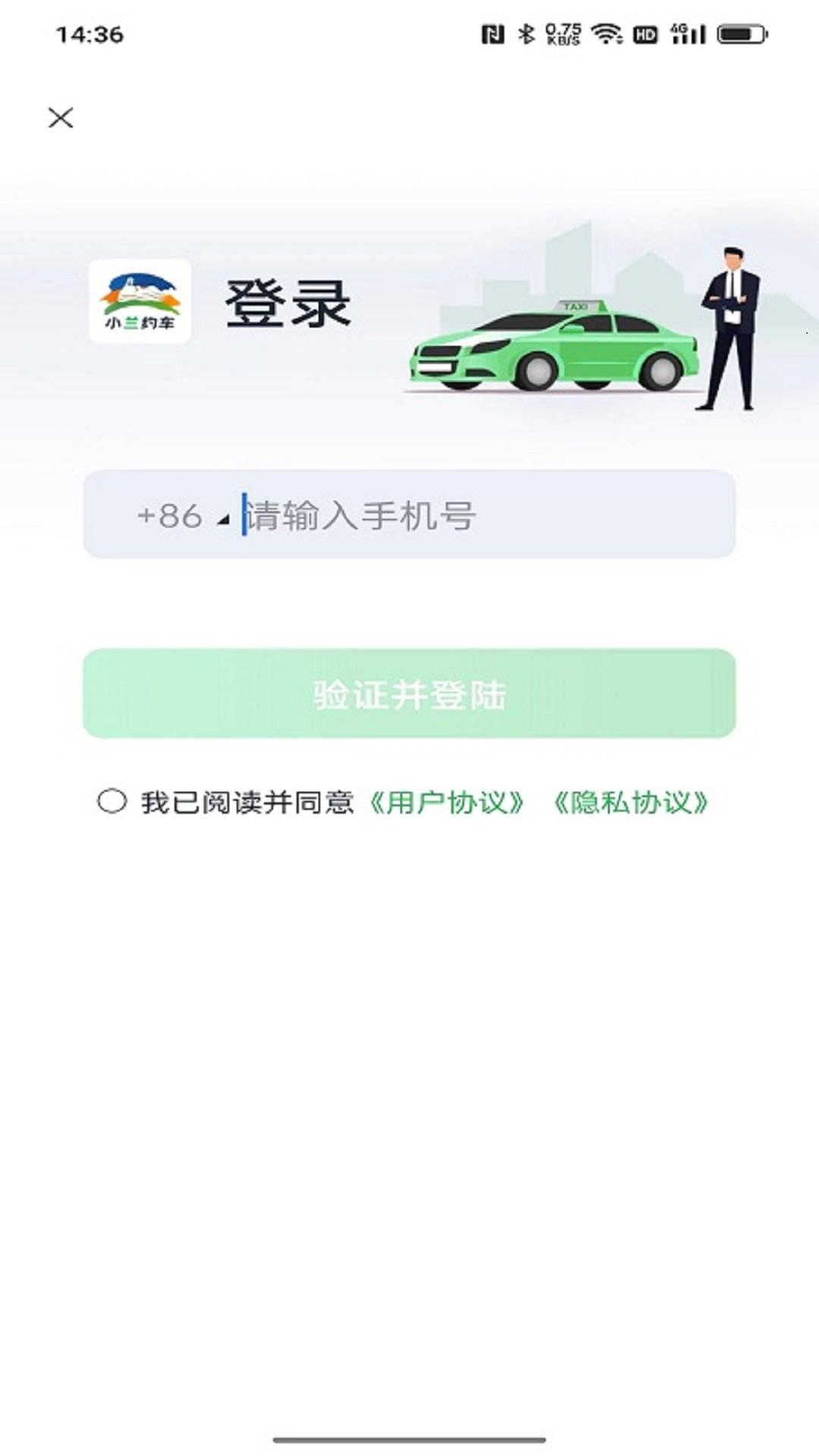Screen dimensions: 819x1456
Task: Tap the 验证并登陆 login button
Action: click(409, 698)
